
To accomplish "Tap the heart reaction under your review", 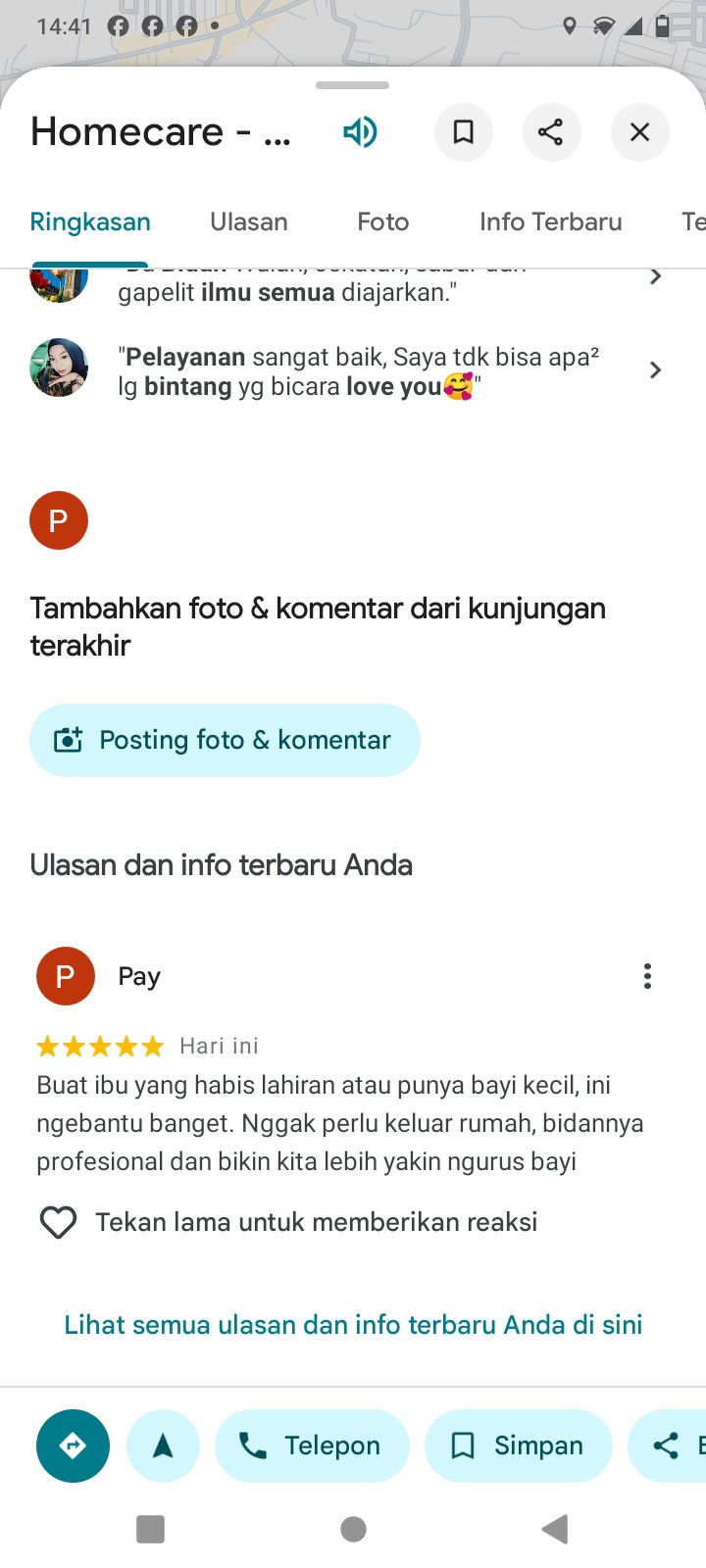I will (x=58, y=1222).
